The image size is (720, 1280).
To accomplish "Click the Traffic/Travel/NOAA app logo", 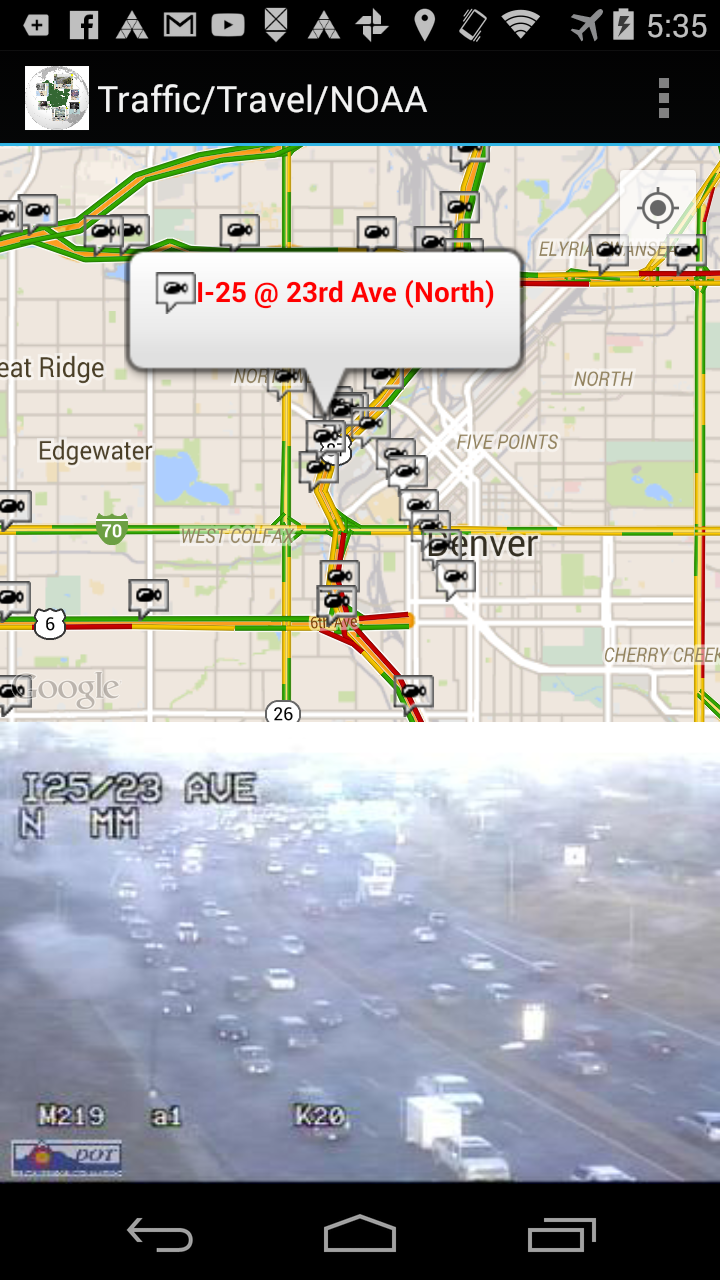I will point(57,99).
